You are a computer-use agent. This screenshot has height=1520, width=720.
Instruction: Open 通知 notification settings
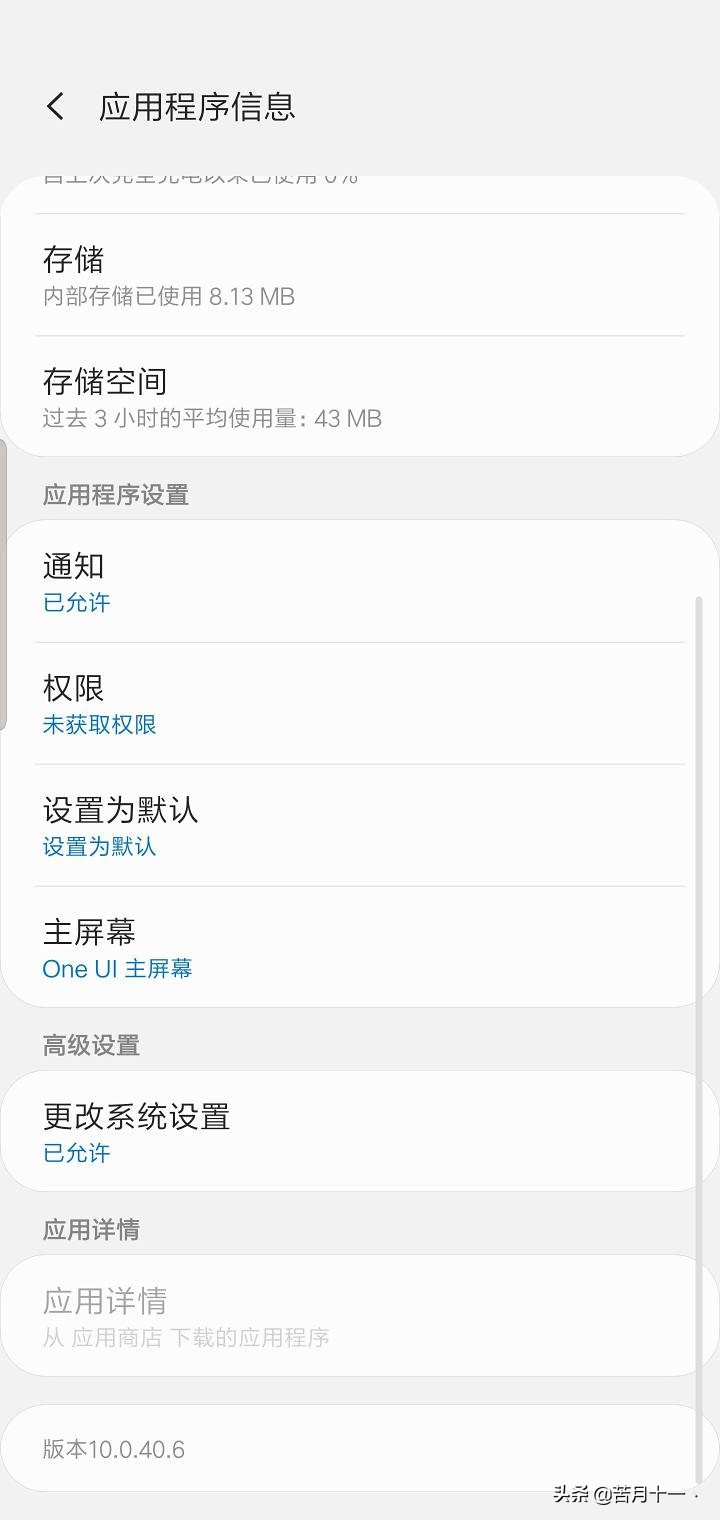tap(360, 582)
